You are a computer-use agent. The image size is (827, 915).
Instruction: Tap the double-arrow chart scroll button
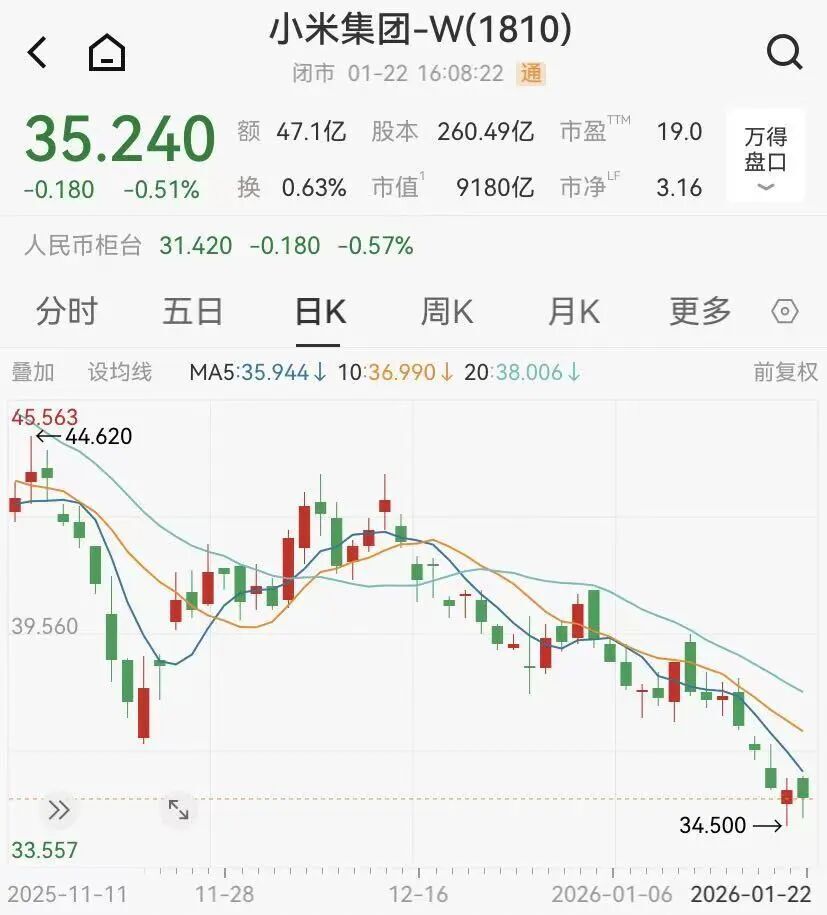point(59,810)
